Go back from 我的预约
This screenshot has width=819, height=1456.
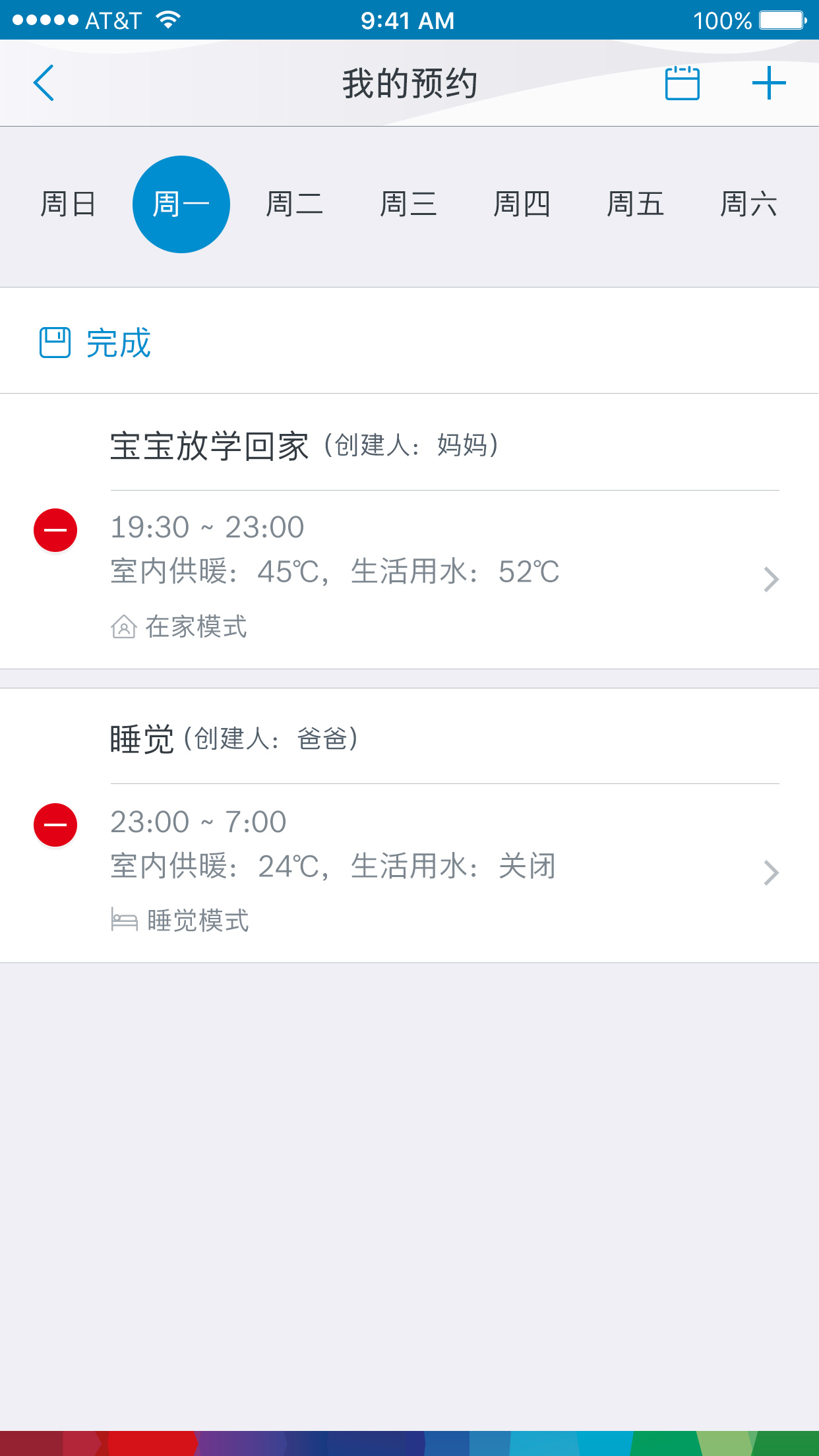click(x=44, y=84)
